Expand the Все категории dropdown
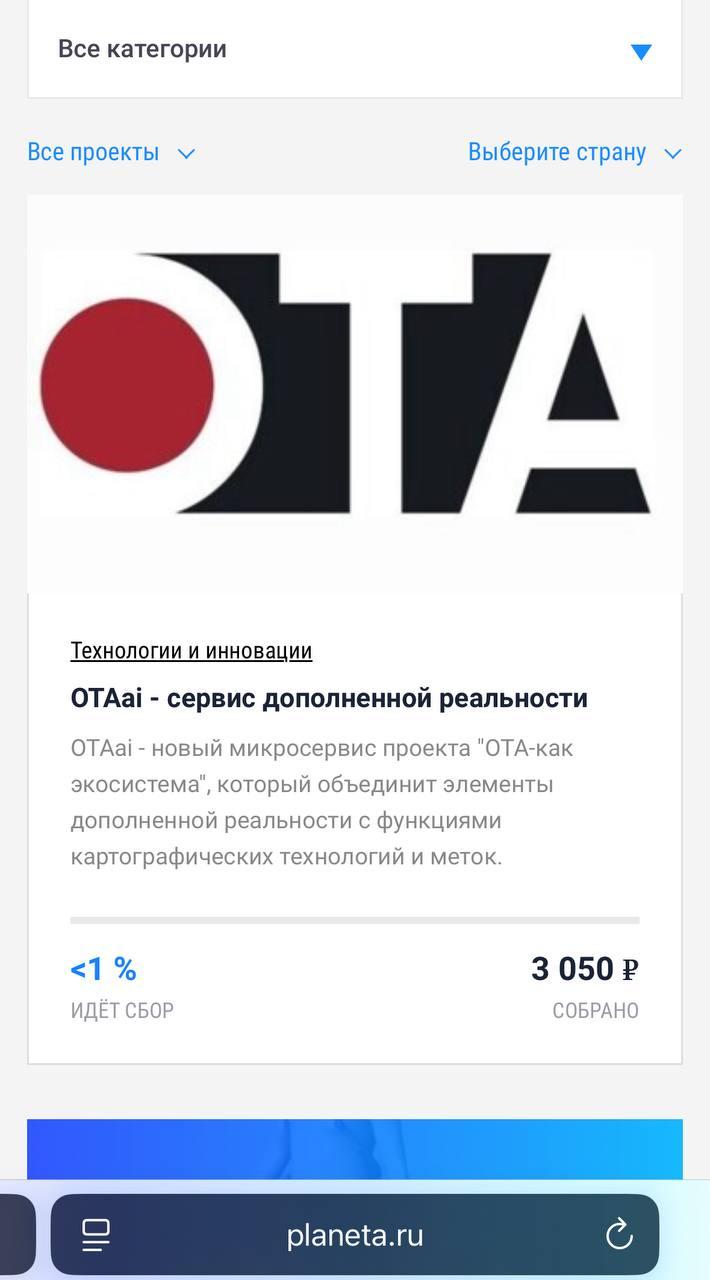The width and height of the screenshot is (710, 1280). (x=354, y=50)
